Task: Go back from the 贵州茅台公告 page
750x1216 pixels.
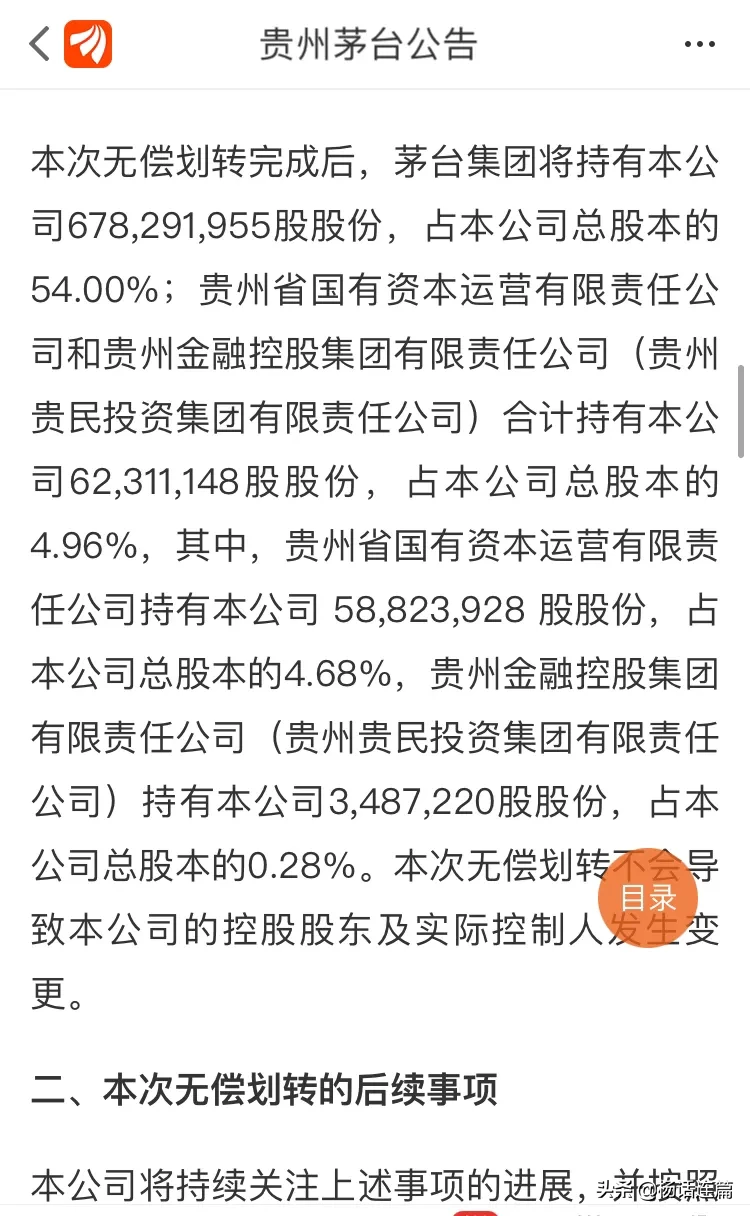Action: point(39,45)
